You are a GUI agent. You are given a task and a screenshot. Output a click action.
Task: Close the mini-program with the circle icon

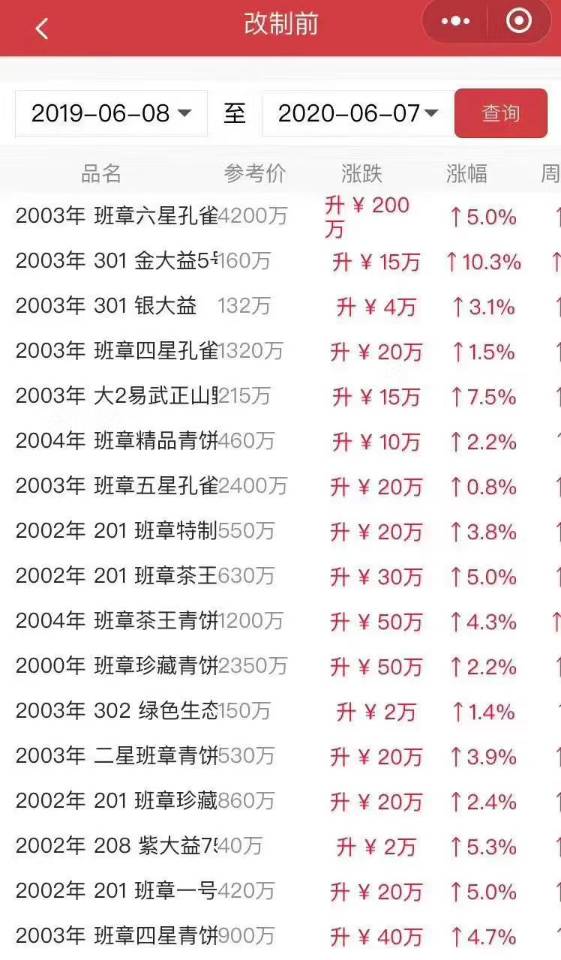tap(519, 21)
